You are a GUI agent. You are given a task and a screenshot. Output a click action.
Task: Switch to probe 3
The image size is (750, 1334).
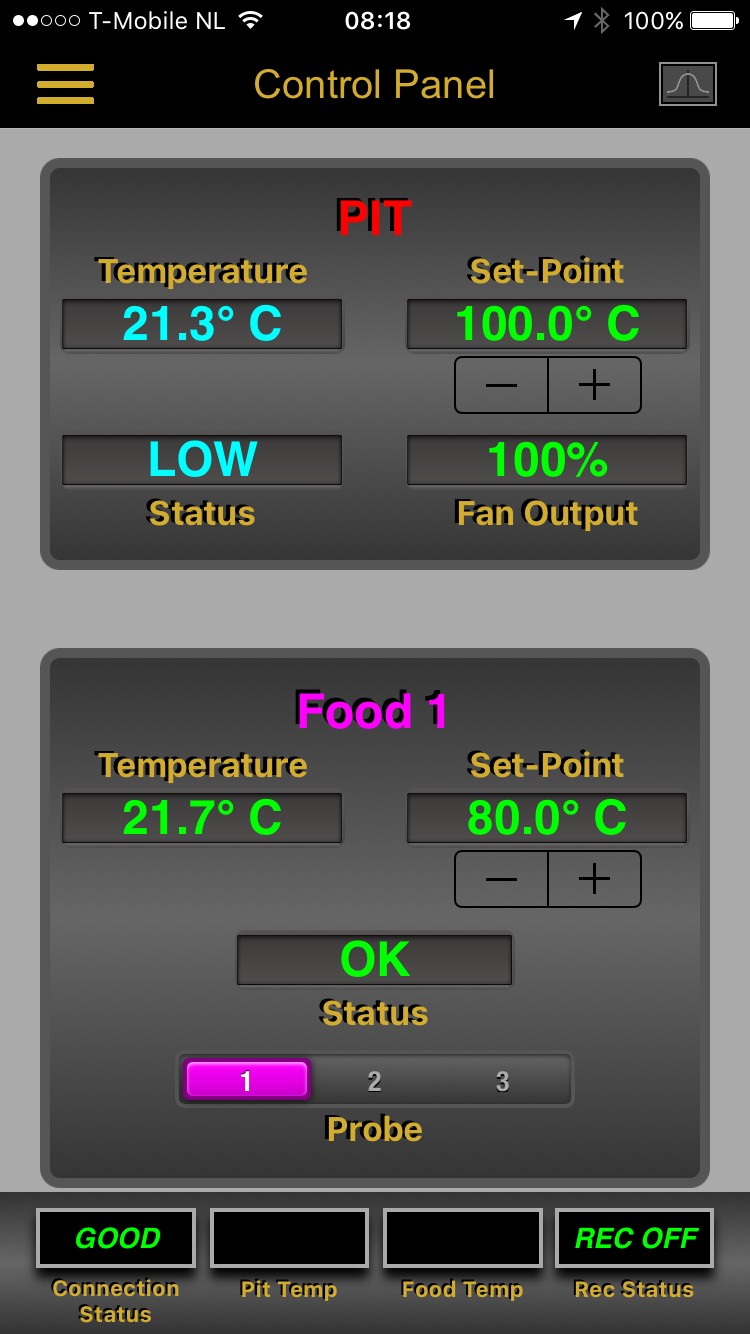click(502, 1080)
